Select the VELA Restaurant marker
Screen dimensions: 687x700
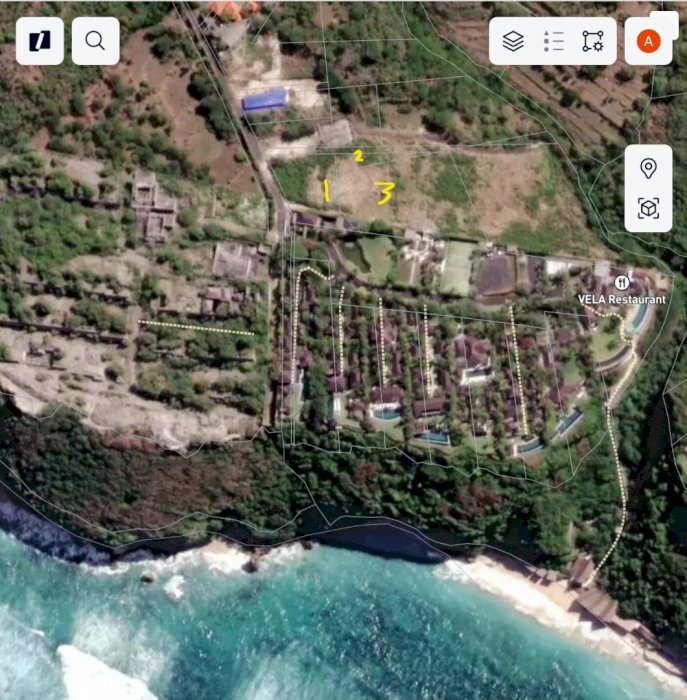click(x=622, y=283)
